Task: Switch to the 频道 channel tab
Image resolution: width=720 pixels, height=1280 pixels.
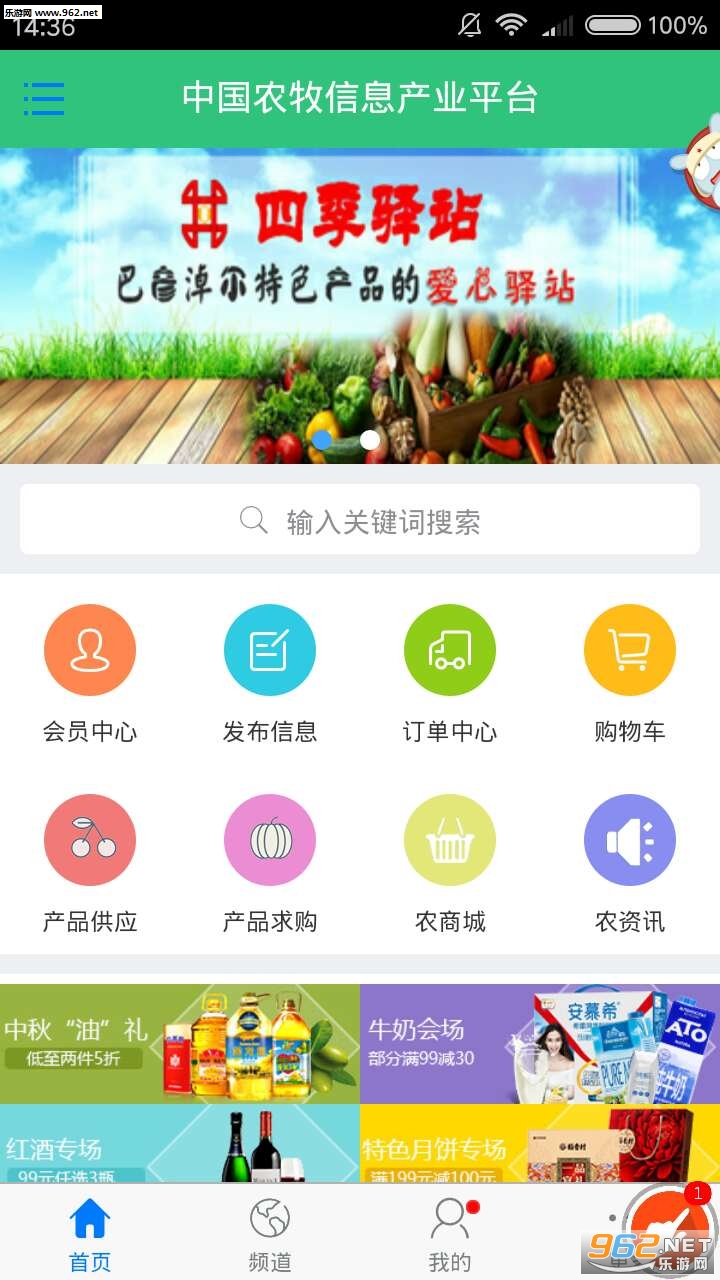Action: click(x=270, y=1235)
